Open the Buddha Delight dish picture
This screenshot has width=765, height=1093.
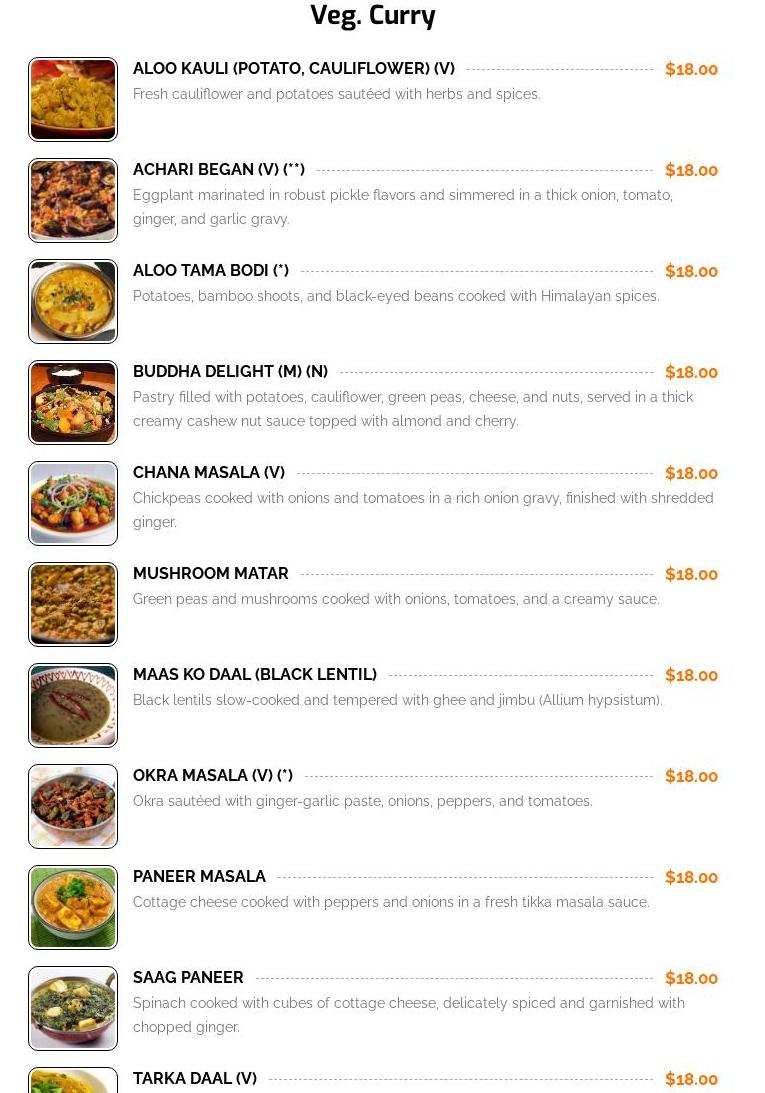[x=73, y=403]
